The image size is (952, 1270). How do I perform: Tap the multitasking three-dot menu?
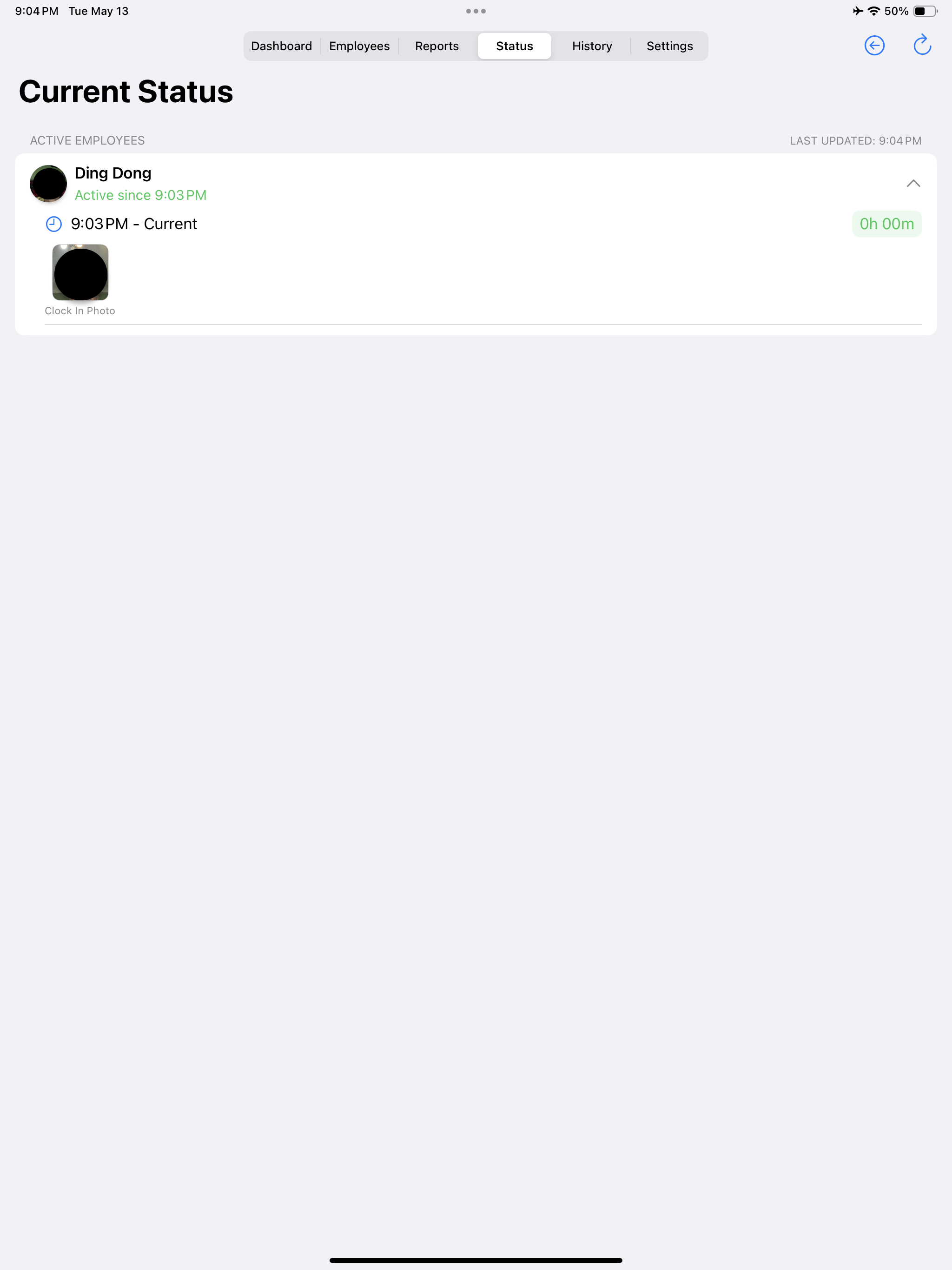pos(476,11)
